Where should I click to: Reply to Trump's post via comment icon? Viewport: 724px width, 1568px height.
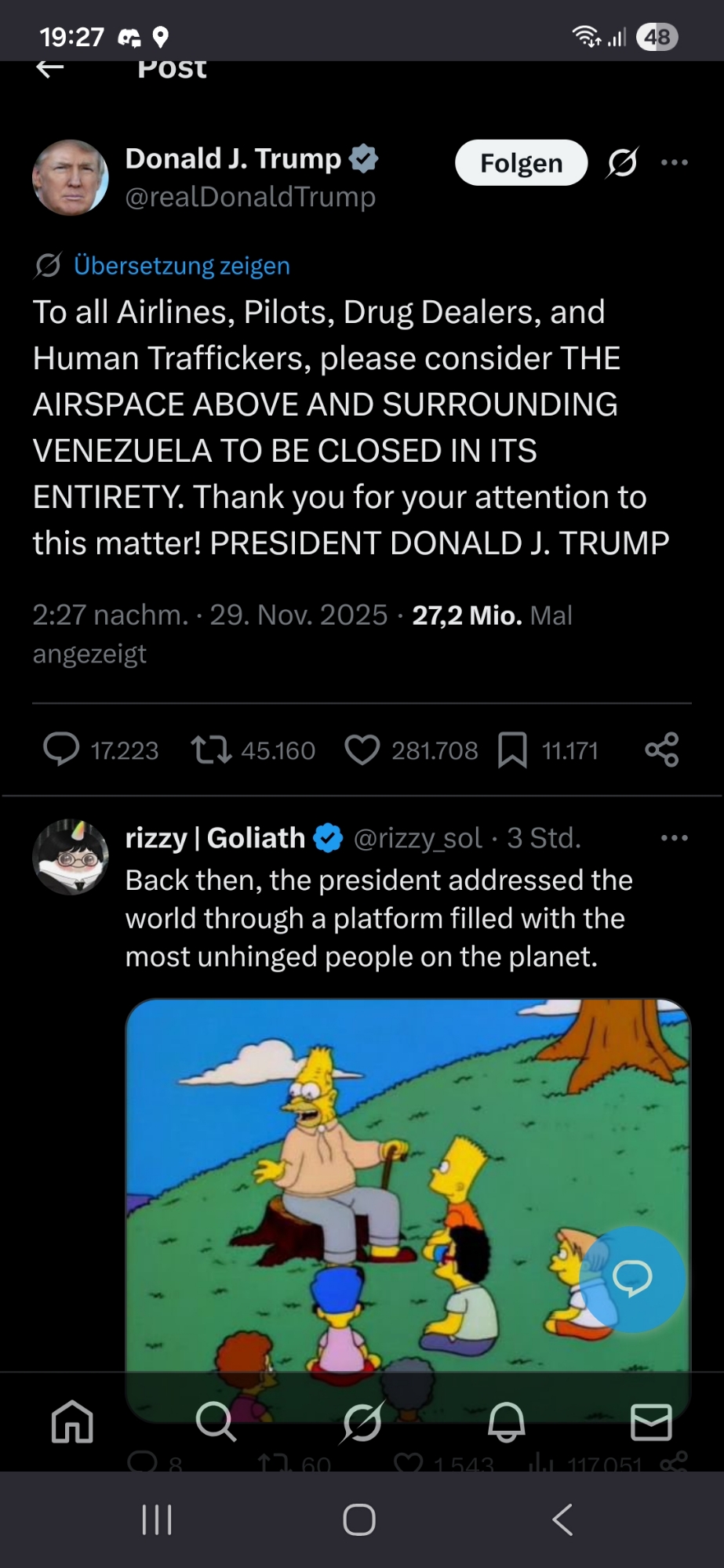[x=61, y=750]
